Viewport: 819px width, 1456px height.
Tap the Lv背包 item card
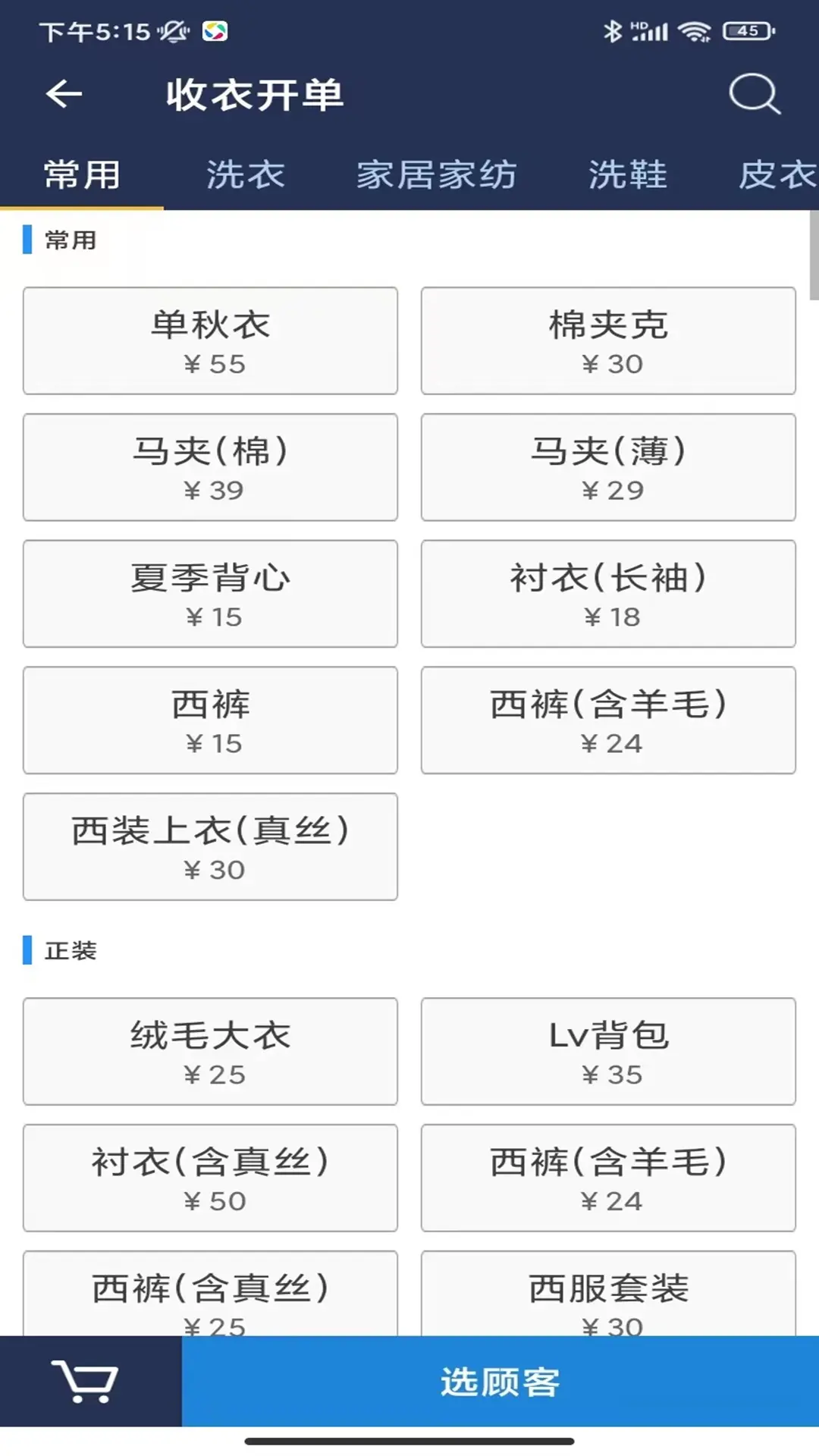tap(608, 1052)
